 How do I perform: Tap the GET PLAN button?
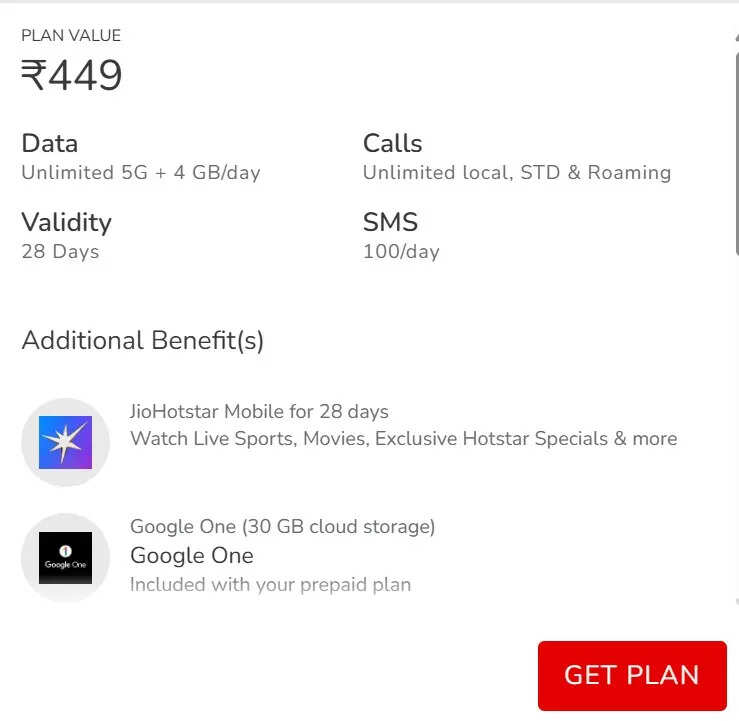pyautogui.click(x=632, y=675)
